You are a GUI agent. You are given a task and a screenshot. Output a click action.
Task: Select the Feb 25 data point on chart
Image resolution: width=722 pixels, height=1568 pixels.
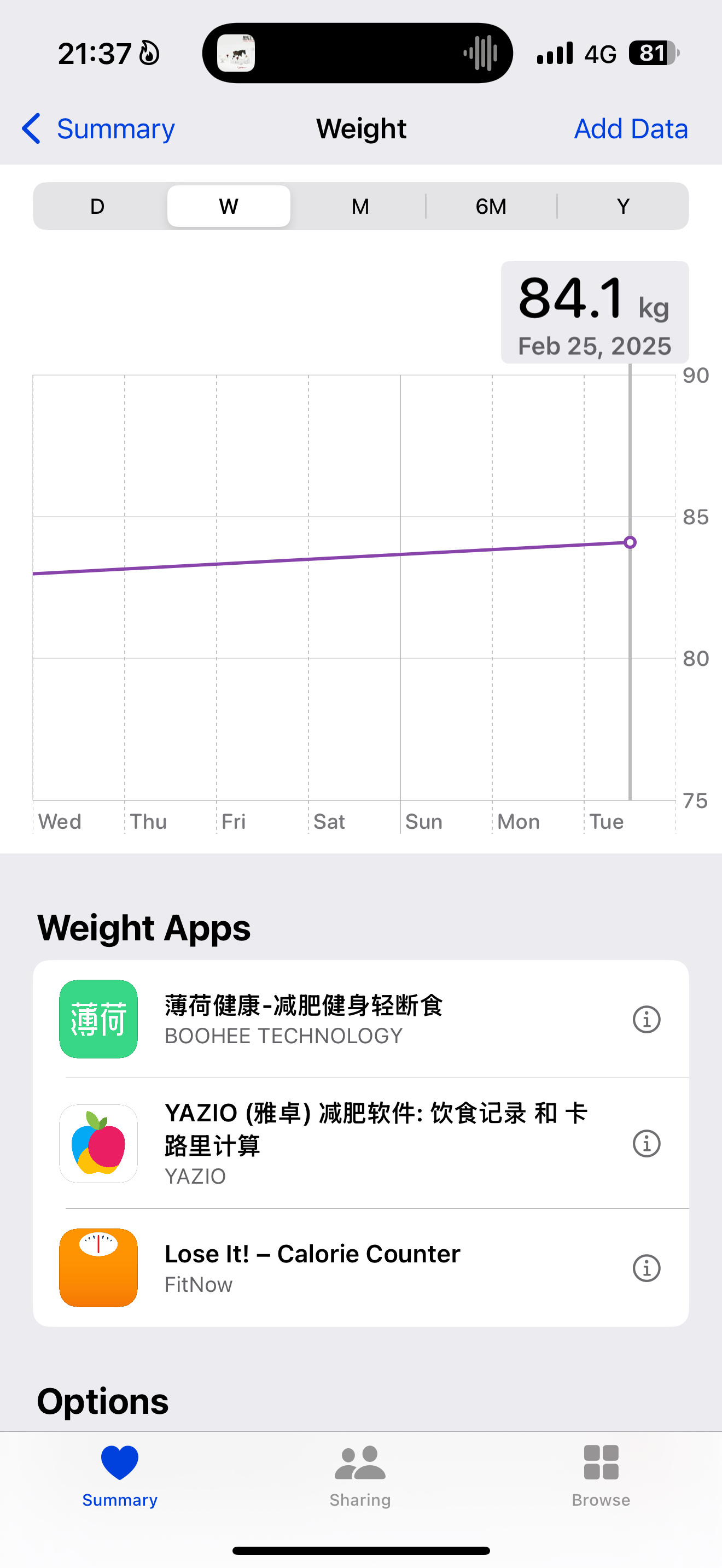coord(630,542)
